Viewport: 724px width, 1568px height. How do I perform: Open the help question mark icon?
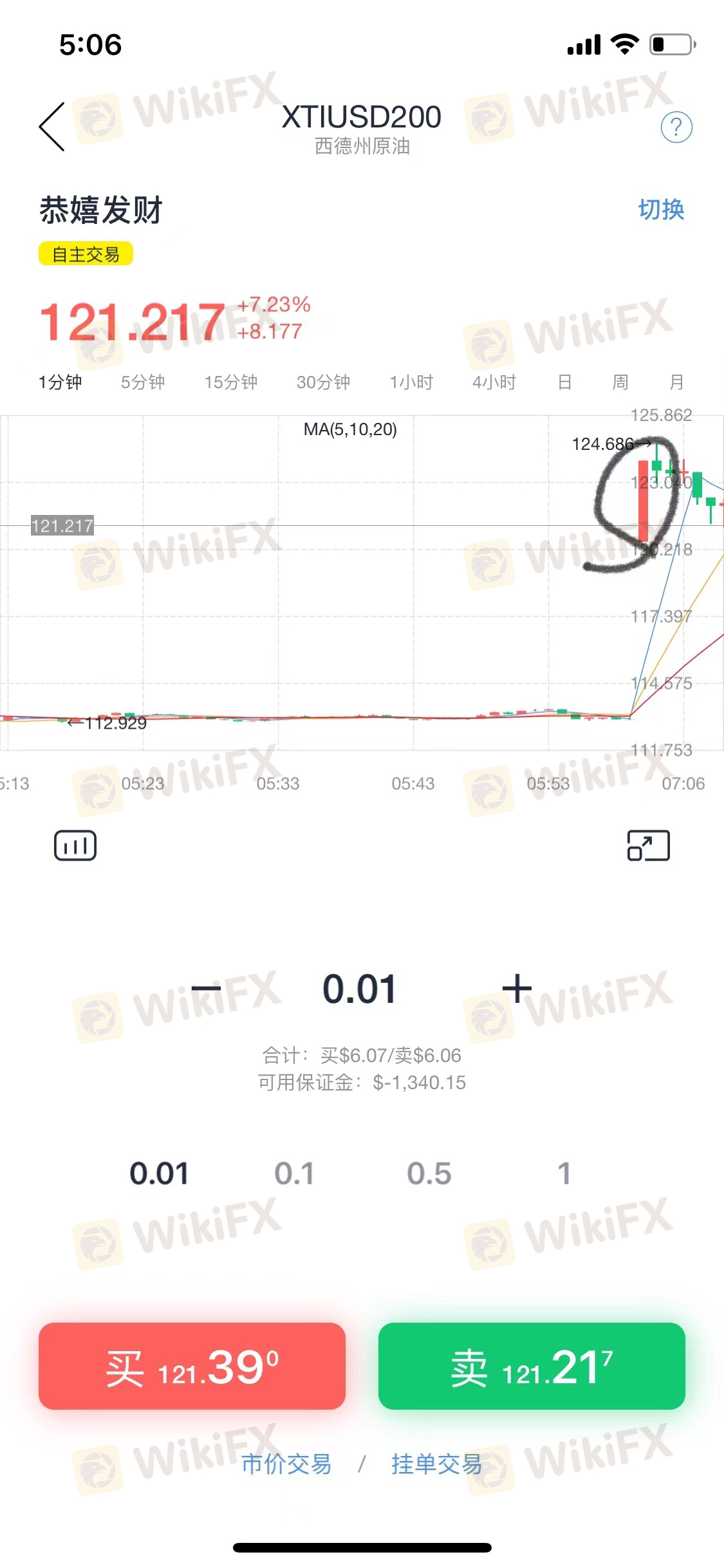676,127
